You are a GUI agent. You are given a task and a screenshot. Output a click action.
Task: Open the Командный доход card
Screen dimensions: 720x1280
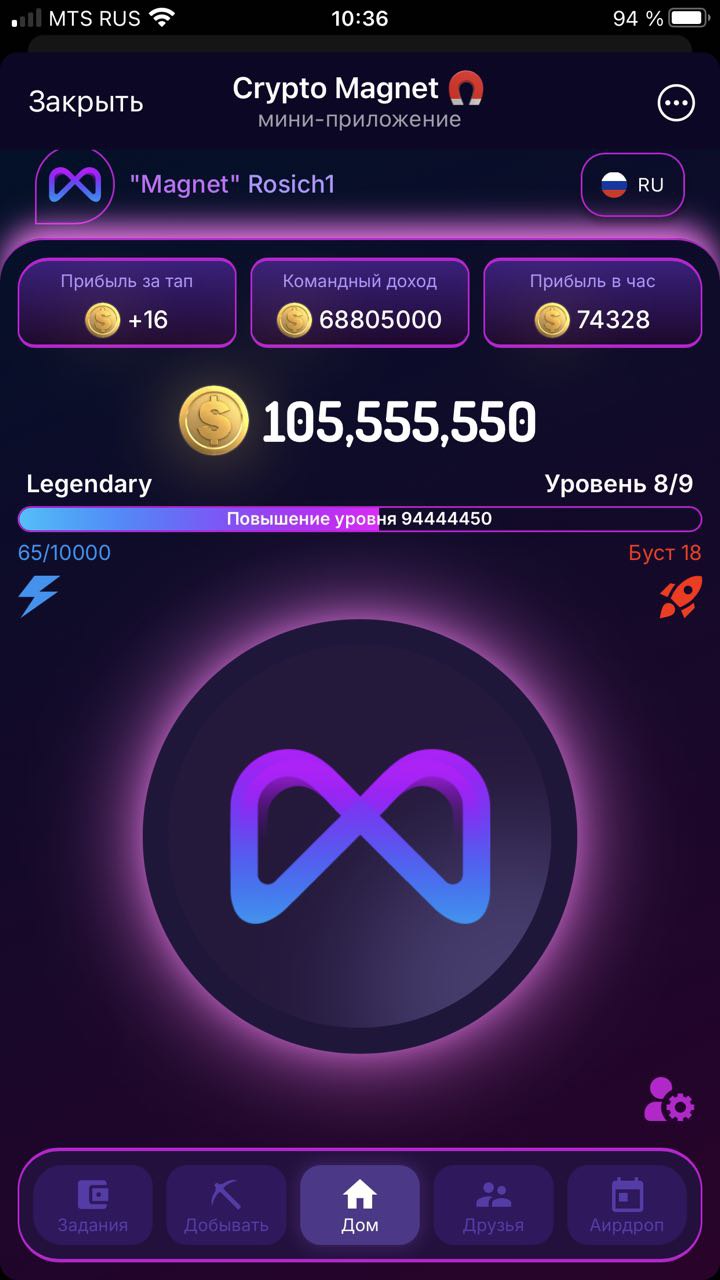click(x=360, y=303)
